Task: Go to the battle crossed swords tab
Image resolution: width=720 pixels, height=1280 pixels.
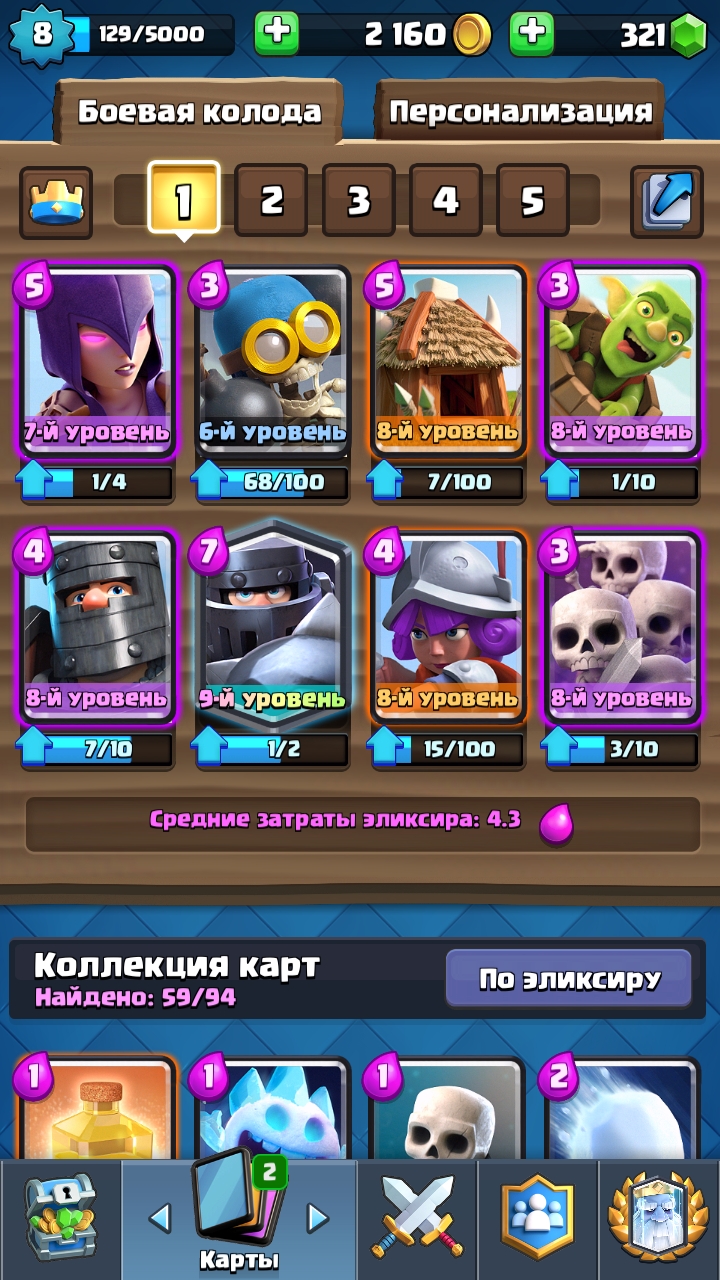Action: point(417,1218)
